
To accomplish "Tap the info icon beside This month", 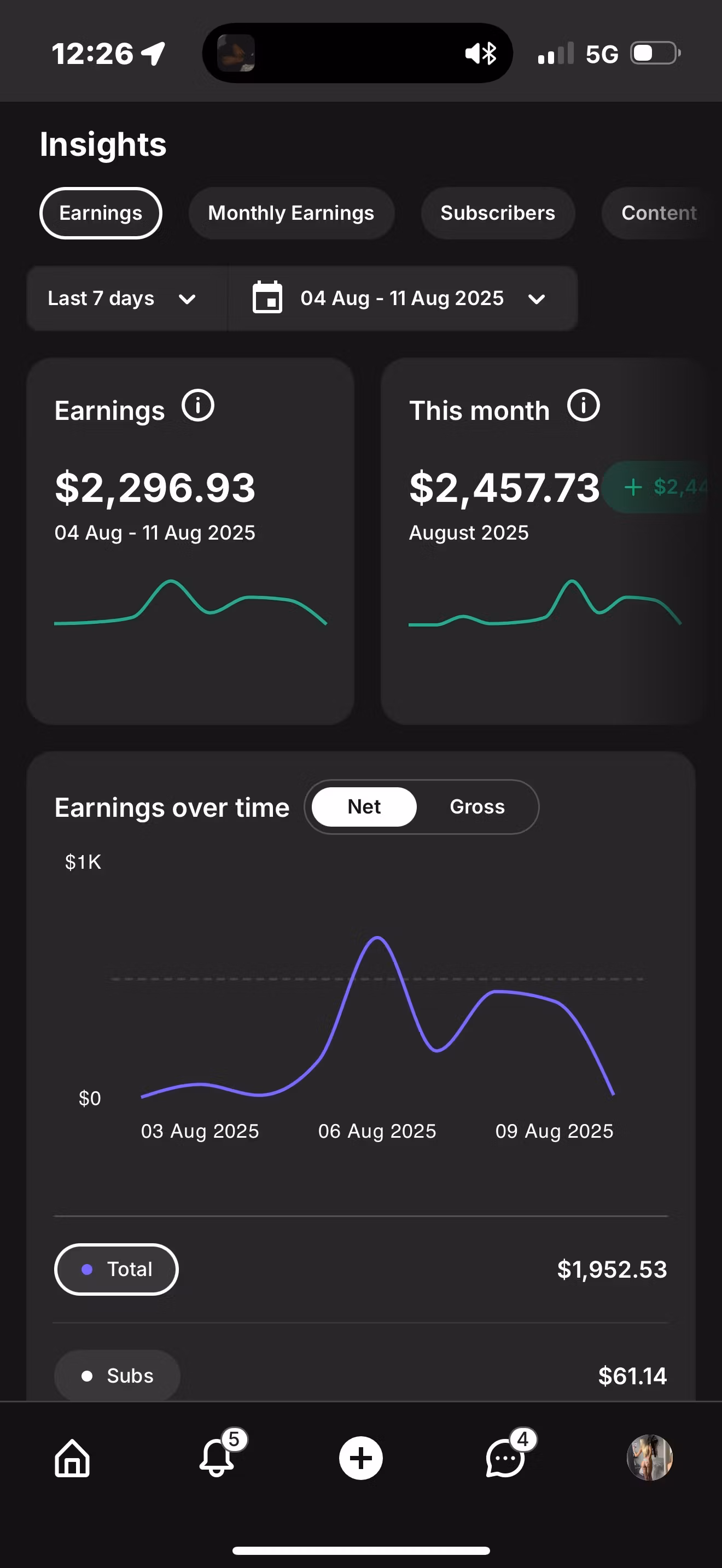I will (583, 405).
